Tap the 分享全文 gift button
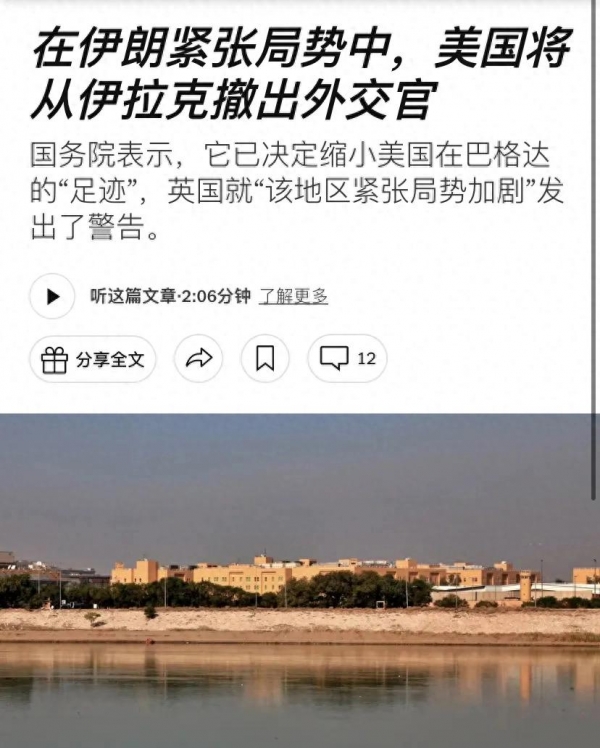Screen dimensions: 600x748 click(x=93, y=359)
